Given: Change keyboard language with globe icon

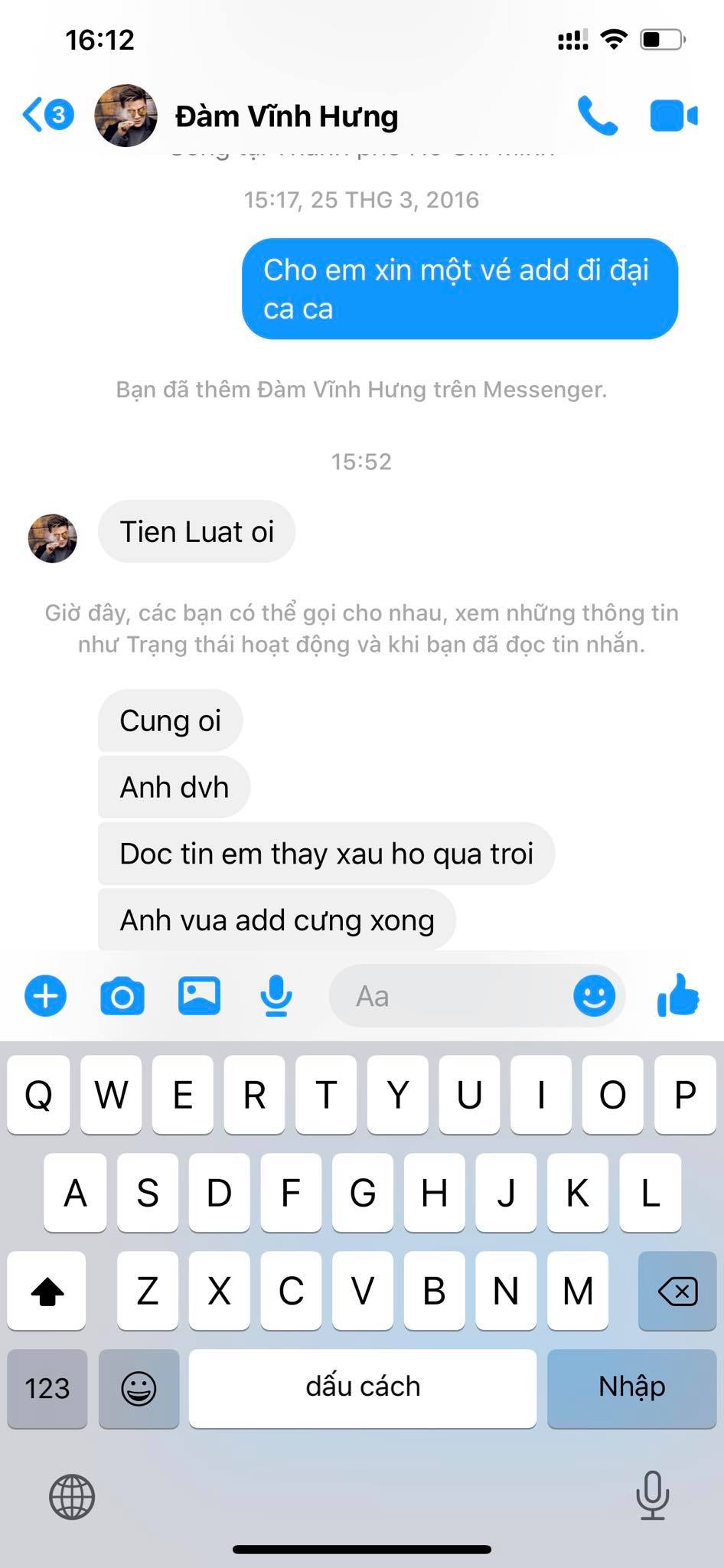Looking at the screenshot, I should (x=72, y=1497).
